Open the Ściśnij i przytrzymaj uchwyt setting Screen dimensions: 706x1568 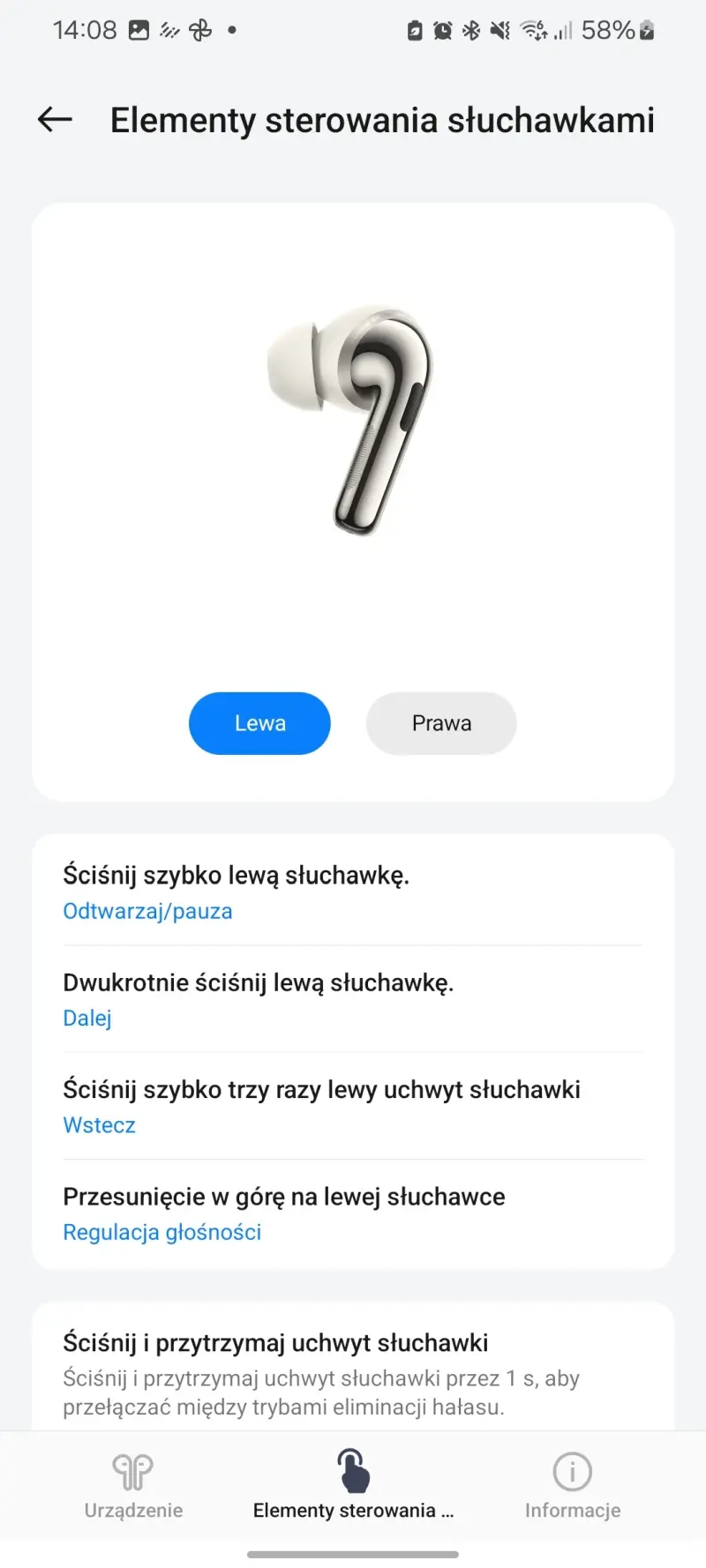pos(353,1371)
